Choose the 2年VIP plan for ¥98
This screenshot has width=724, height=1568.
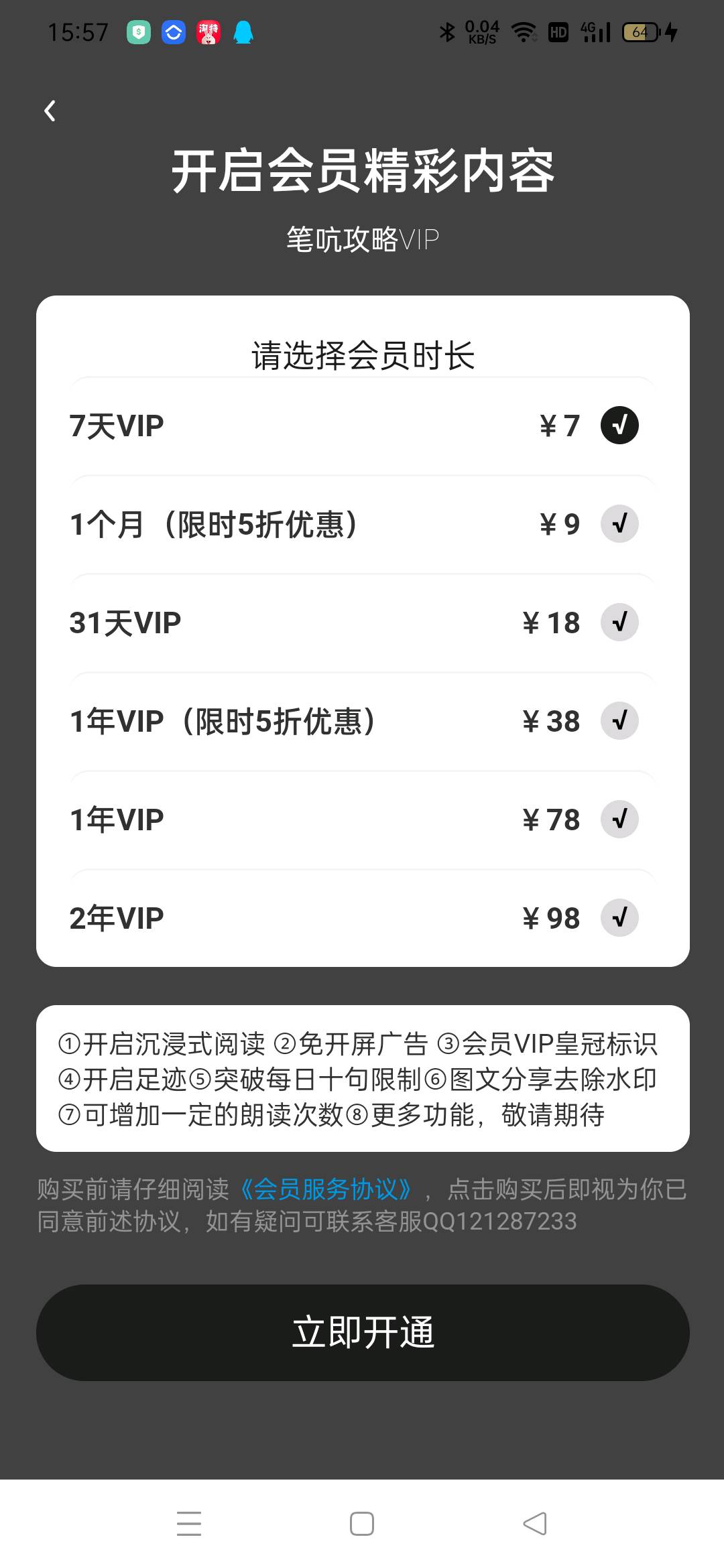click(362, 918)
